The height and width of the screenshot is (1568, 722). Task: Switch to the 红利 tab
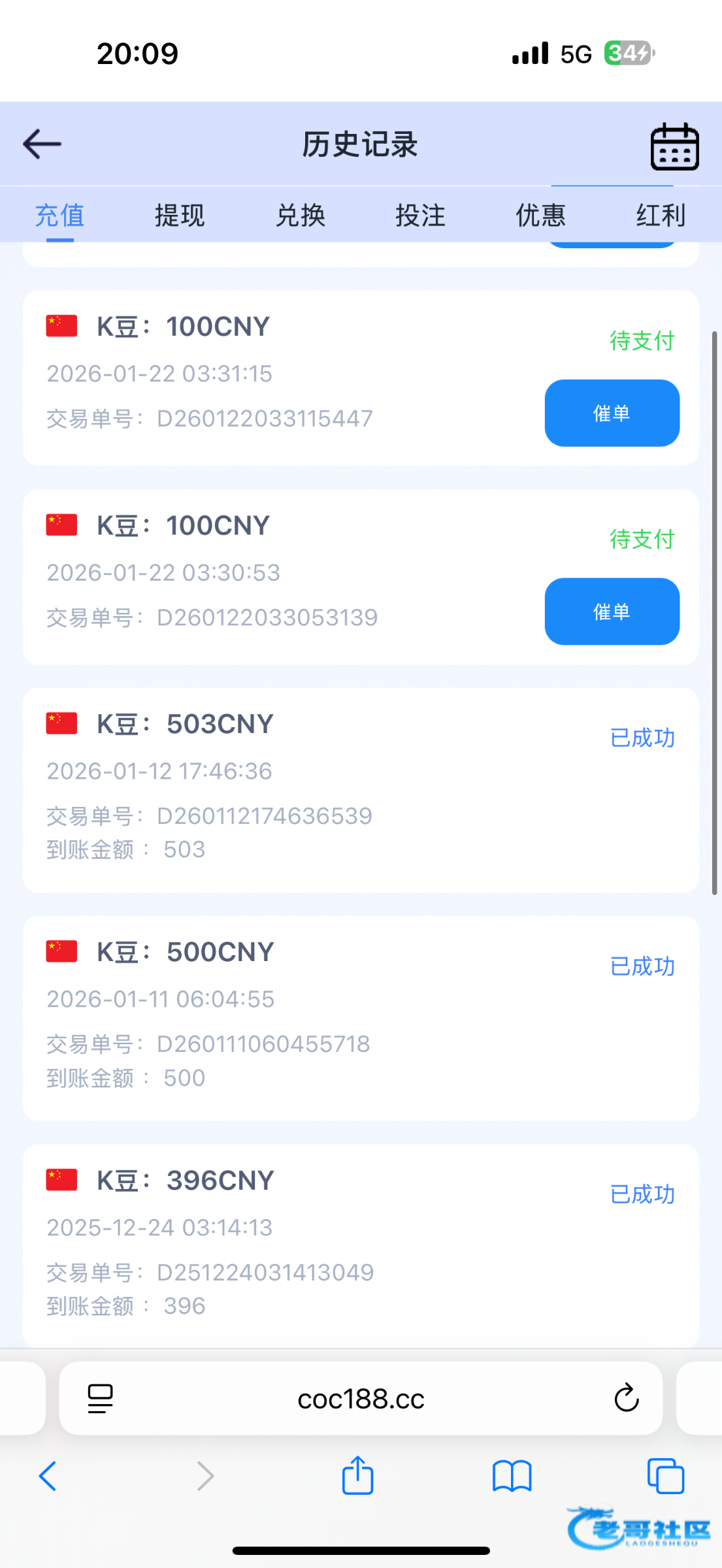click(661, 215)
